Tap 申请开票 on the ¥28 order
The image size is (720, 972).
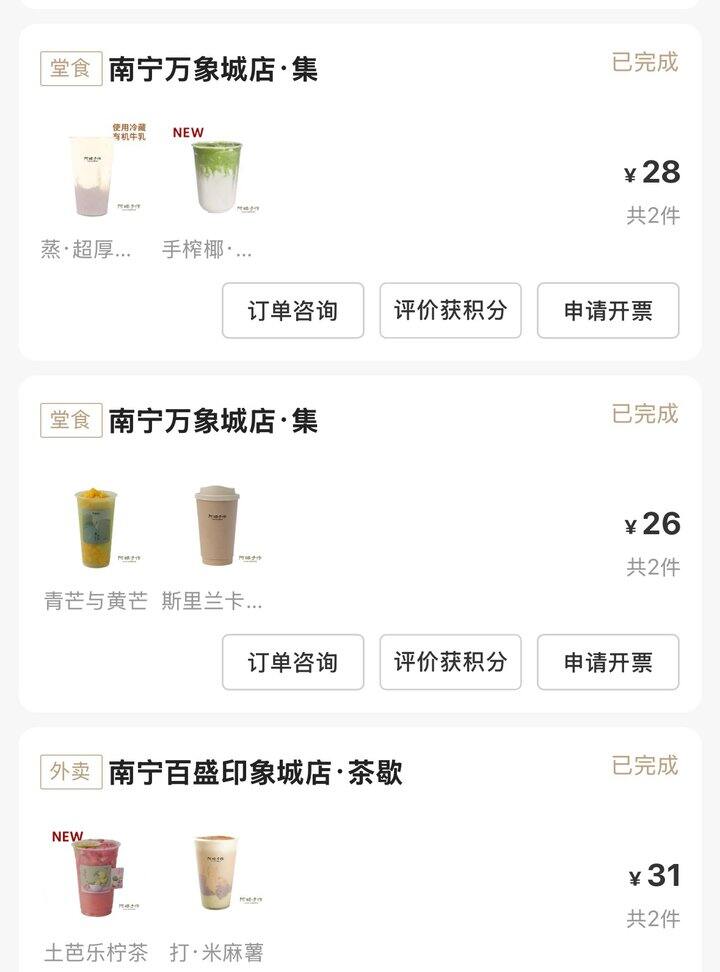tap(608, 311)
